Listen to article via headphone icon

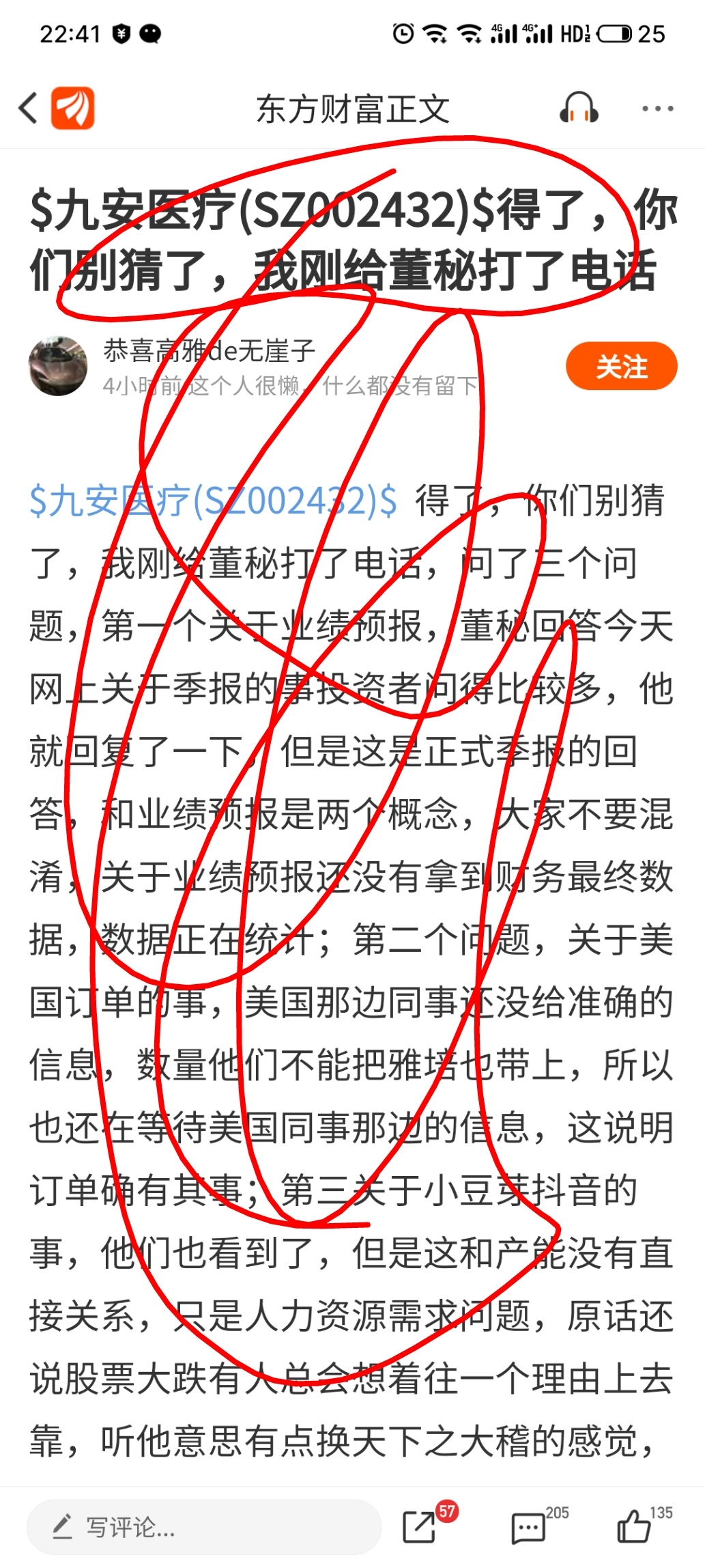(x=579, y=109)
